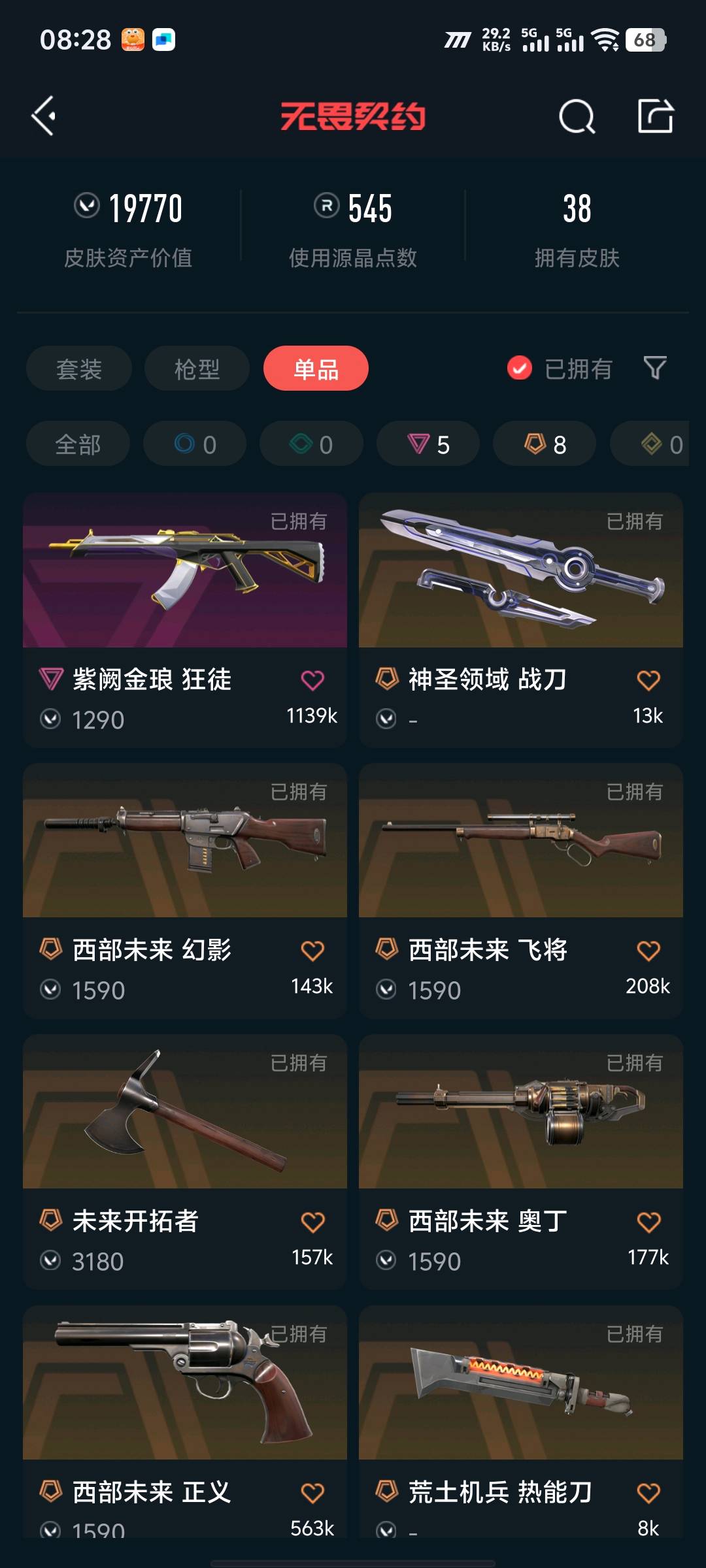
Task: Filter by the blue tier chip showing 0
Action: (195, 444)
